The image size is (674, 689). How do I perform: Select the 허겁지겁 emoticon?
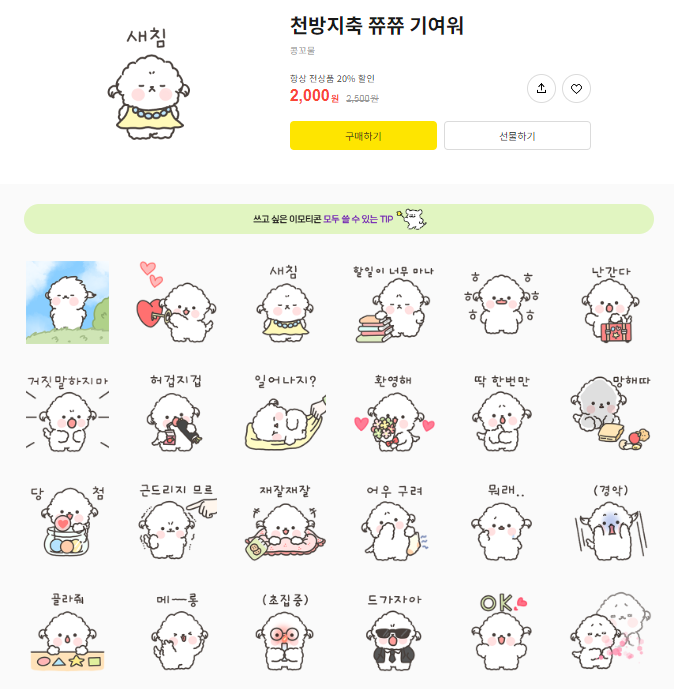pyautogui.click(x=177, y=412)
